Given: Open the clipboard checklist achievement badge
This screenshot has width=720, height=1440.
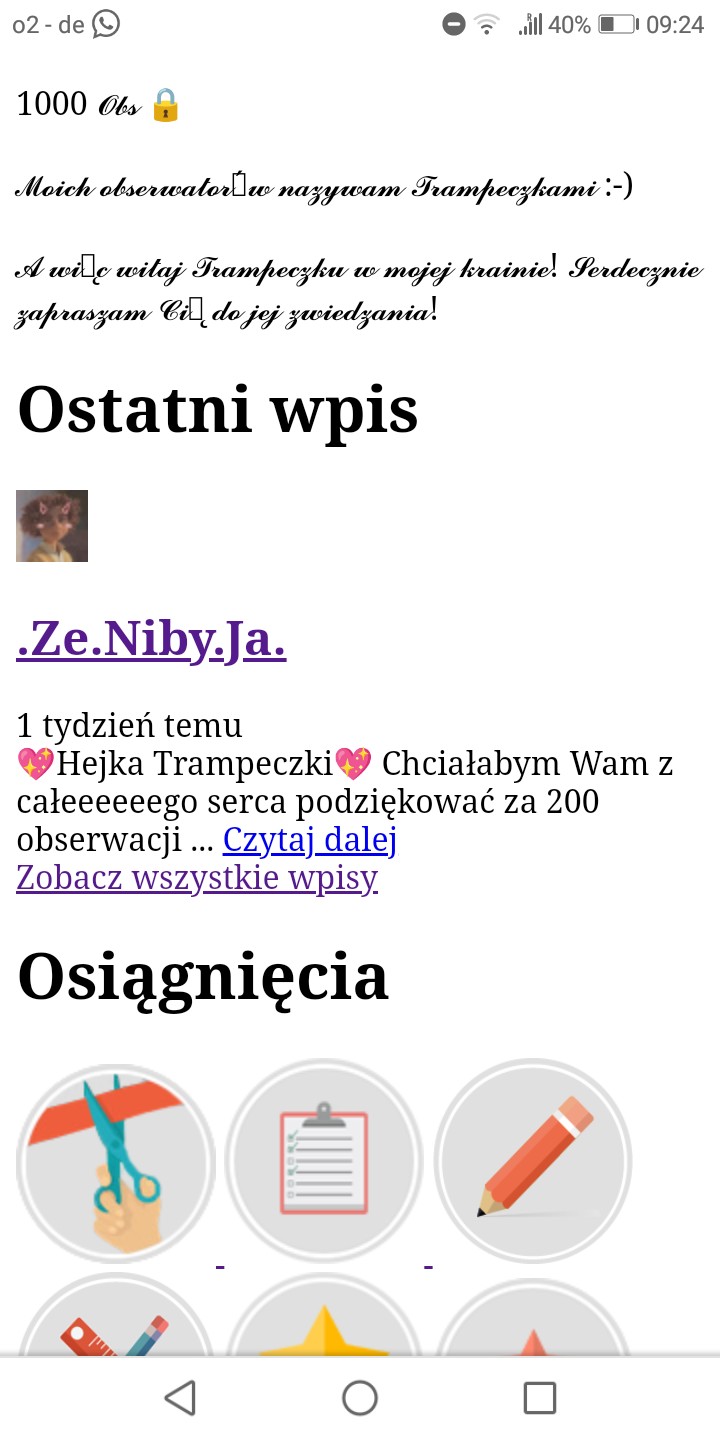Looking at the screenshot, I should [323, 1162].
